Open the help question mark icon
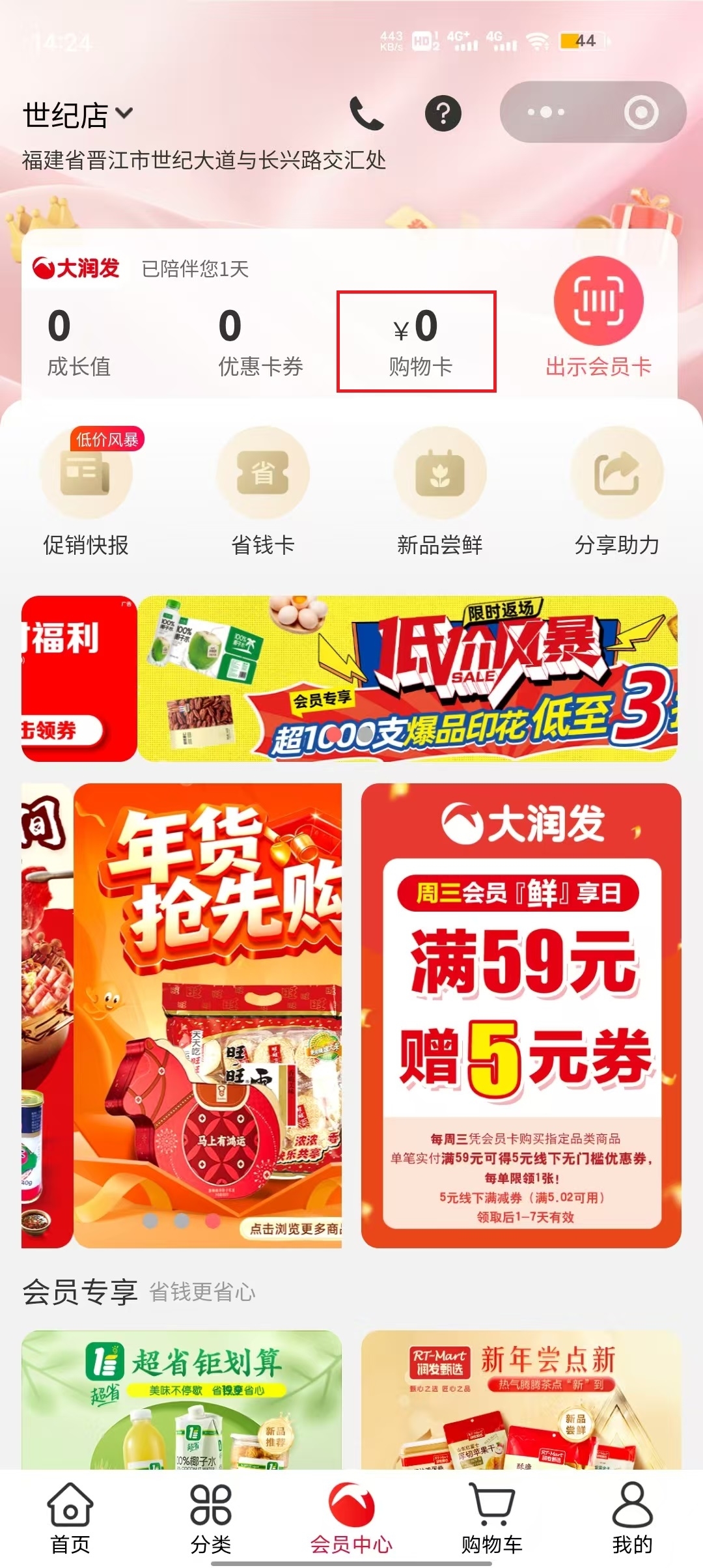 click(443, 114)
